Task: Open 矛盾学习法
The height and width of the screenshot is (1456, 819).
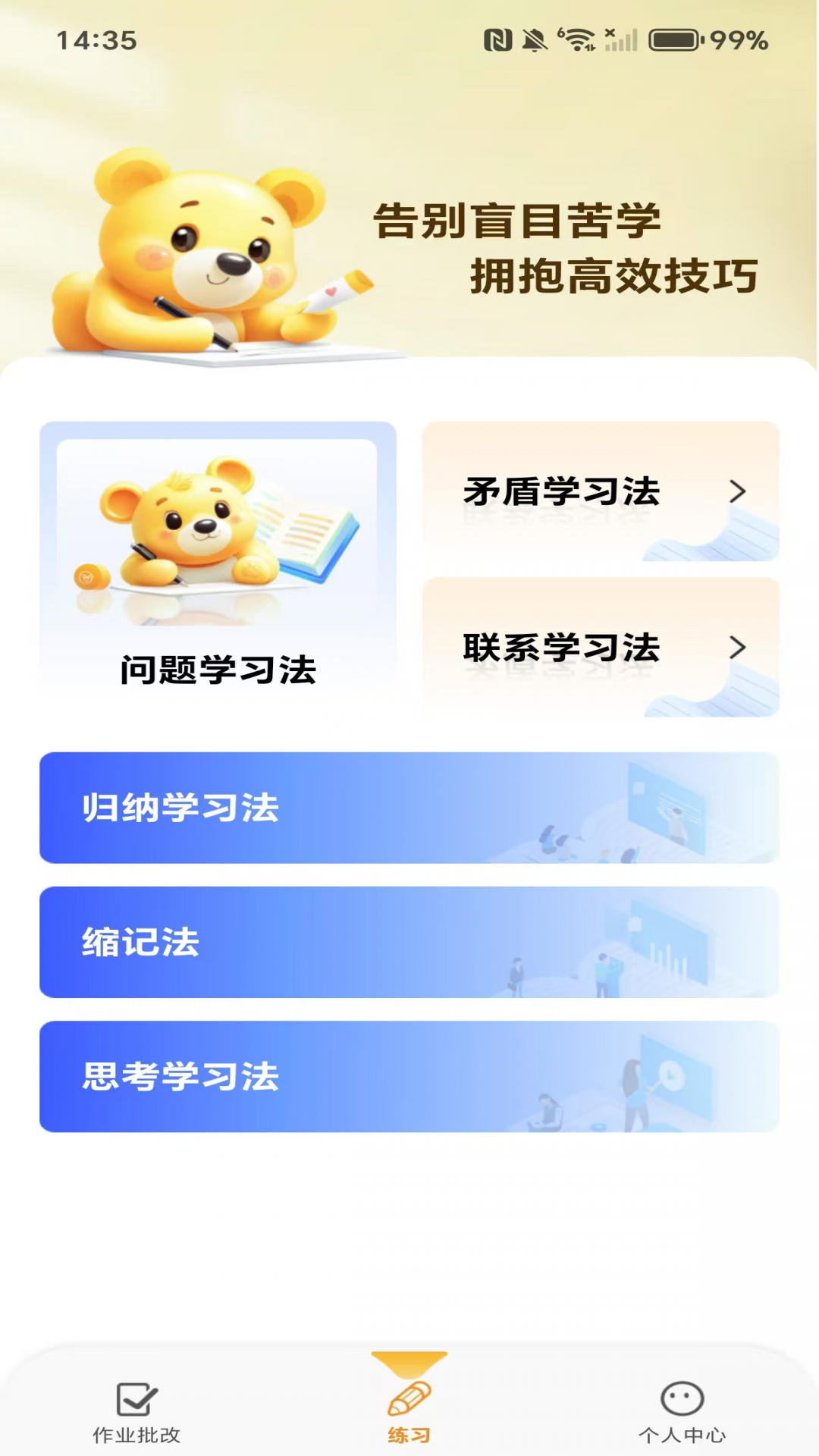Action: (x=600, y=491)
